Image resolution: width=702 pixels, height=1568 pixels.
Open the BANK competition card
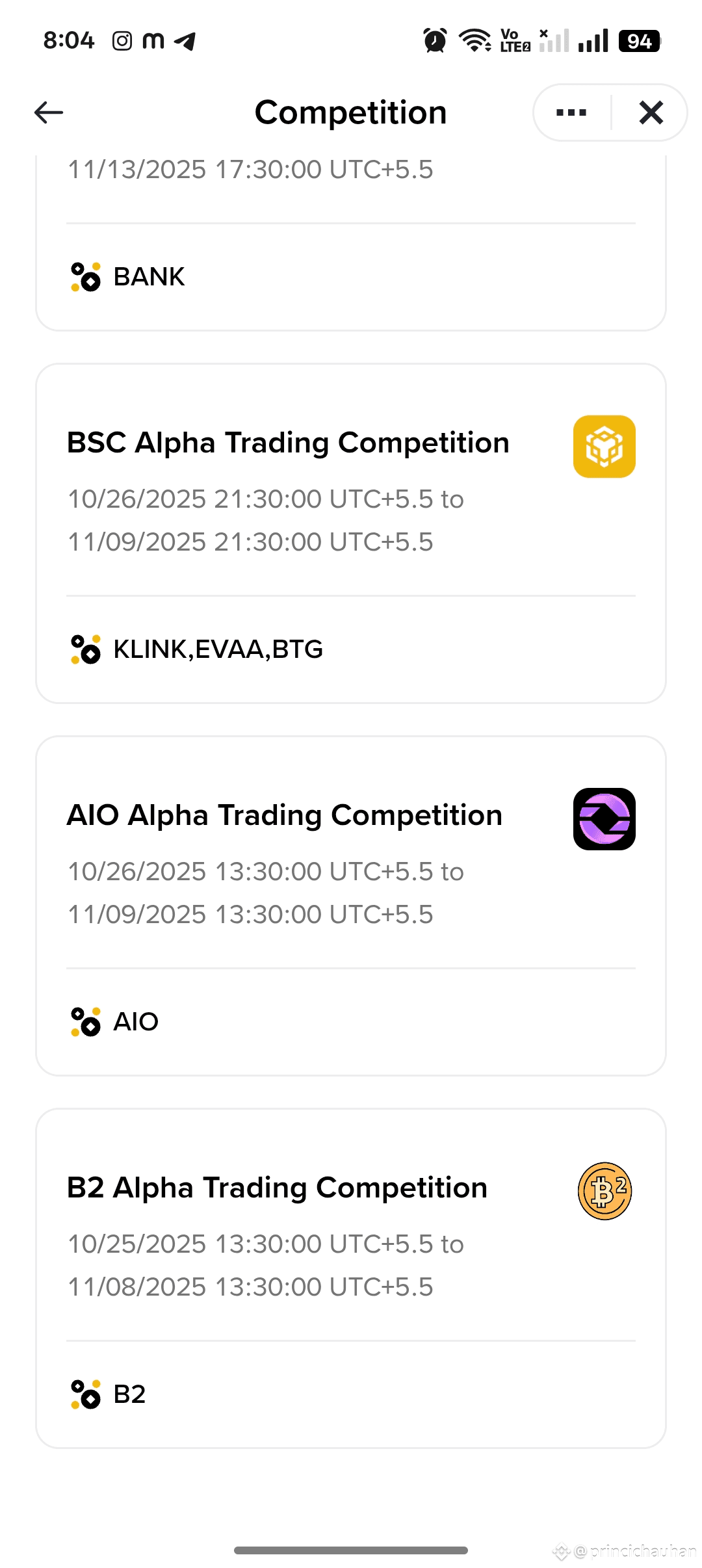pos(351,243)
